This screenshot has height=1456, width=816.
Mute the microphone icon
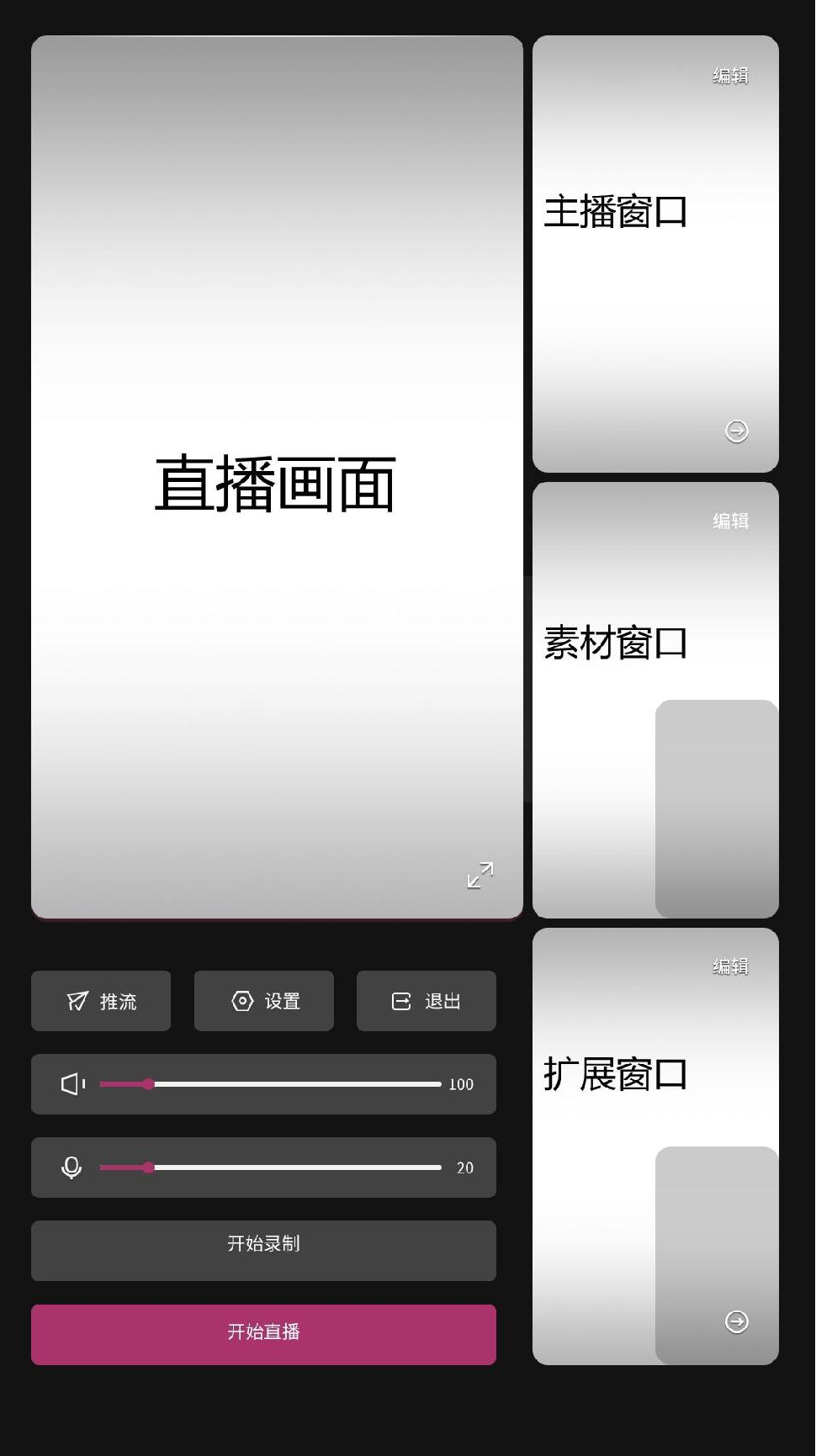[x=72, y=1167]
